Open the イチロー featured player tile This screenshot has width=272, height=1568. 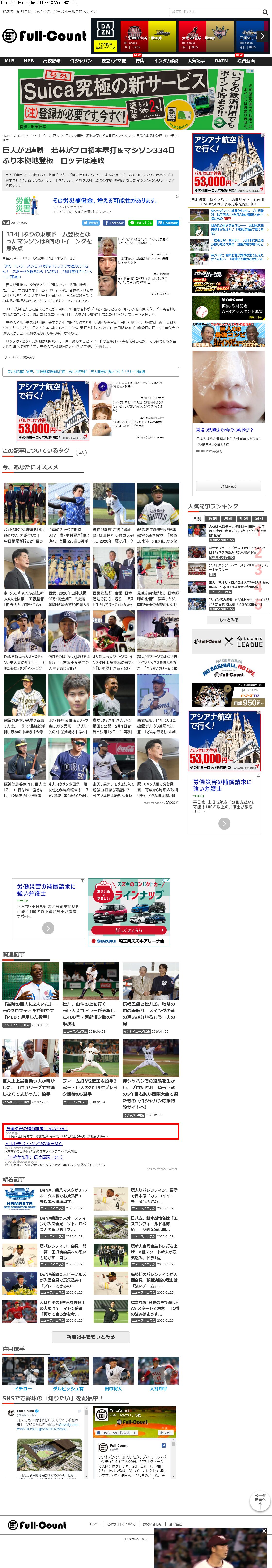23,1388
